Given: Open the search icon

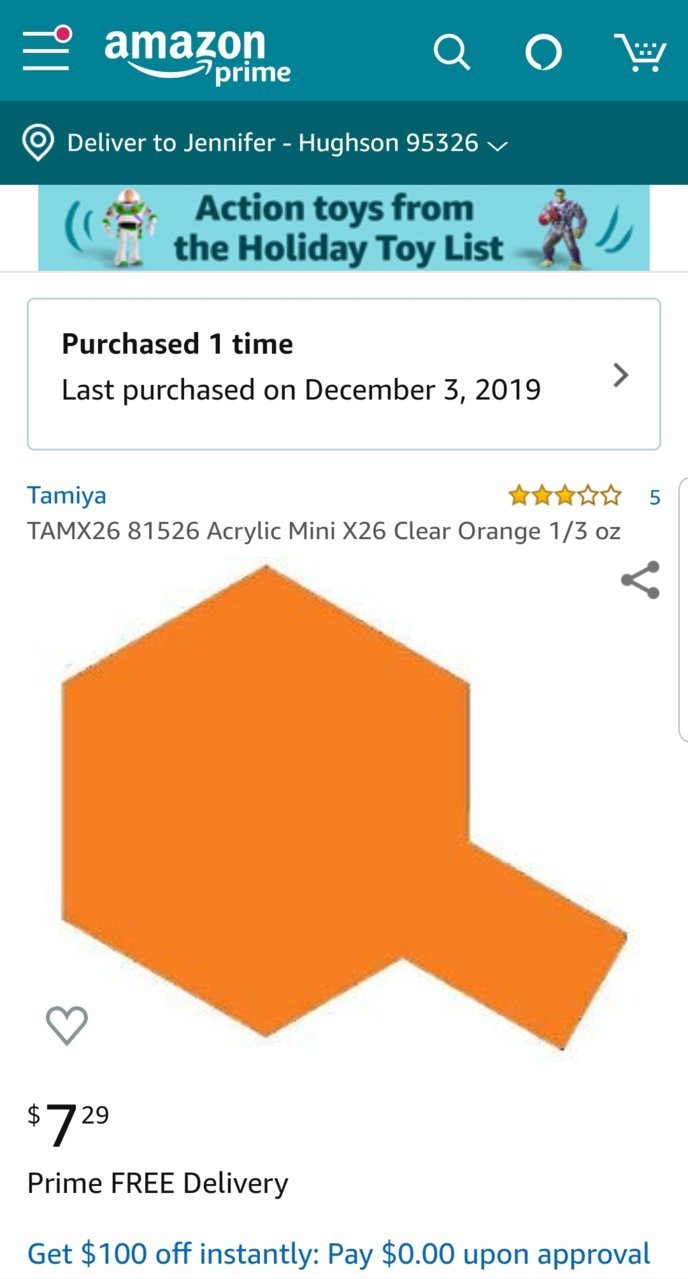Looking at the screenshot, I should [x=451, y=52].
